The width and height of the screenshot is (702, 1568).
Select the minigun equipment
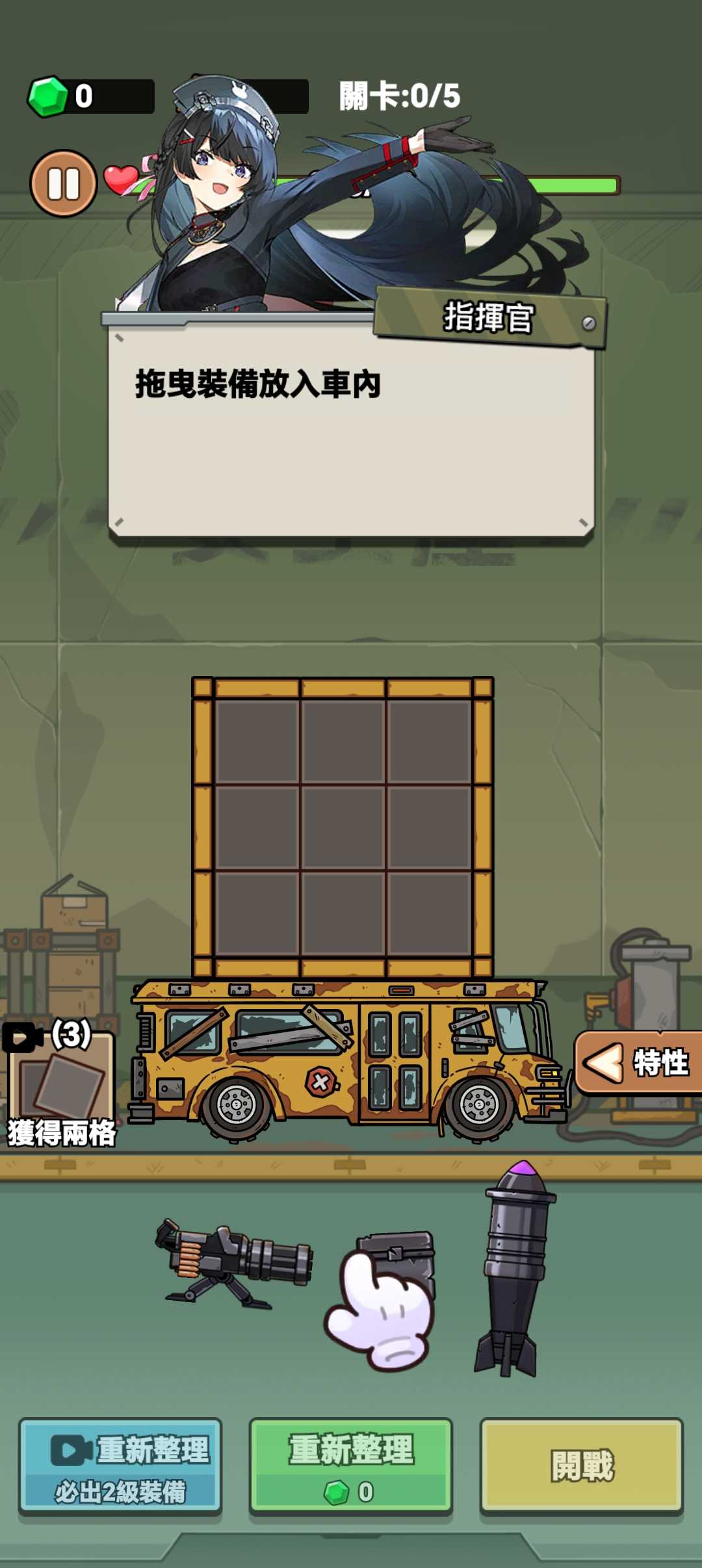tap(234, 1262)
